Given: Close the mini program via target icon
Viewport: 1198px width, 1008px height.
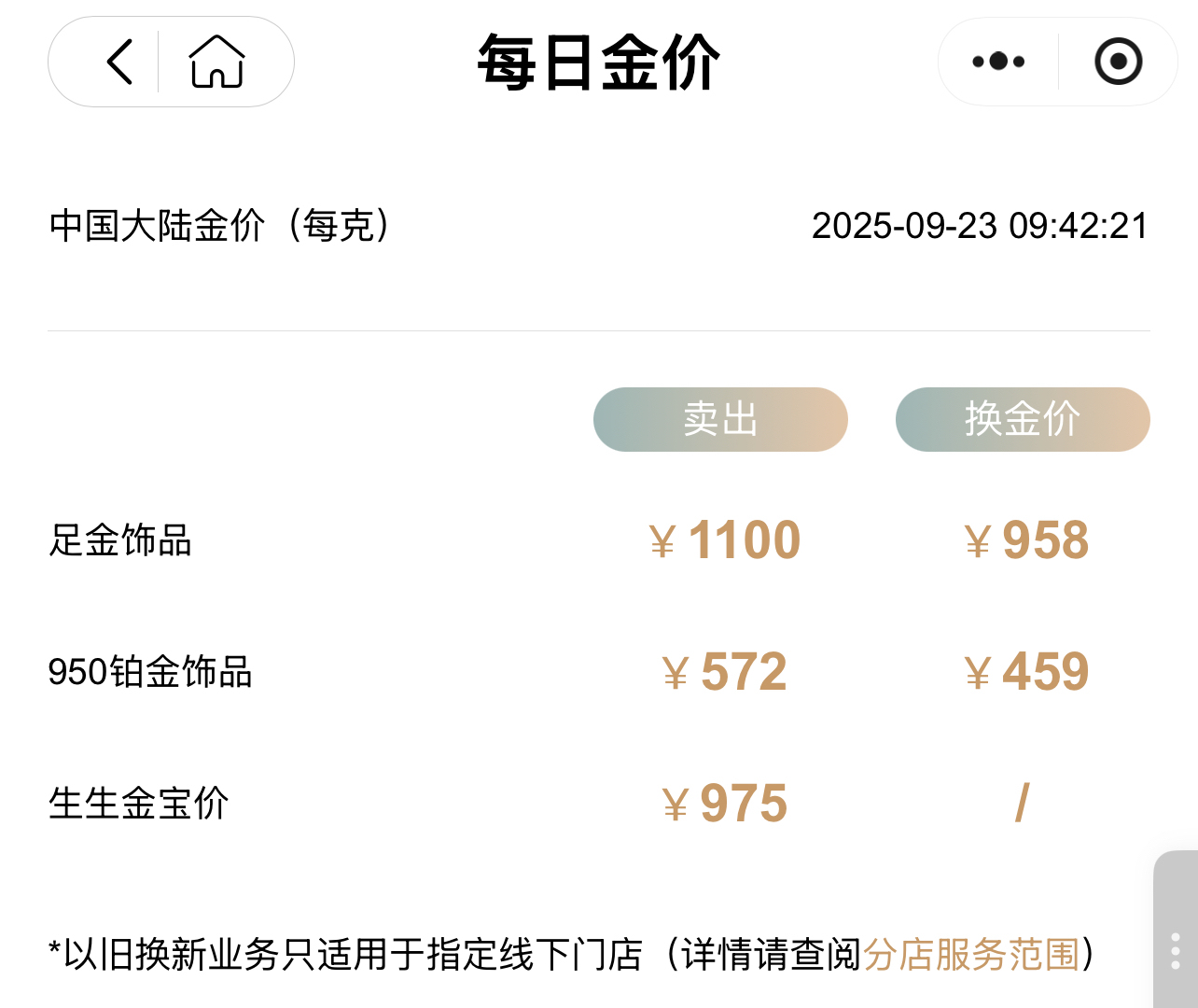Looking at the screenshot, I should [1118, 62].
